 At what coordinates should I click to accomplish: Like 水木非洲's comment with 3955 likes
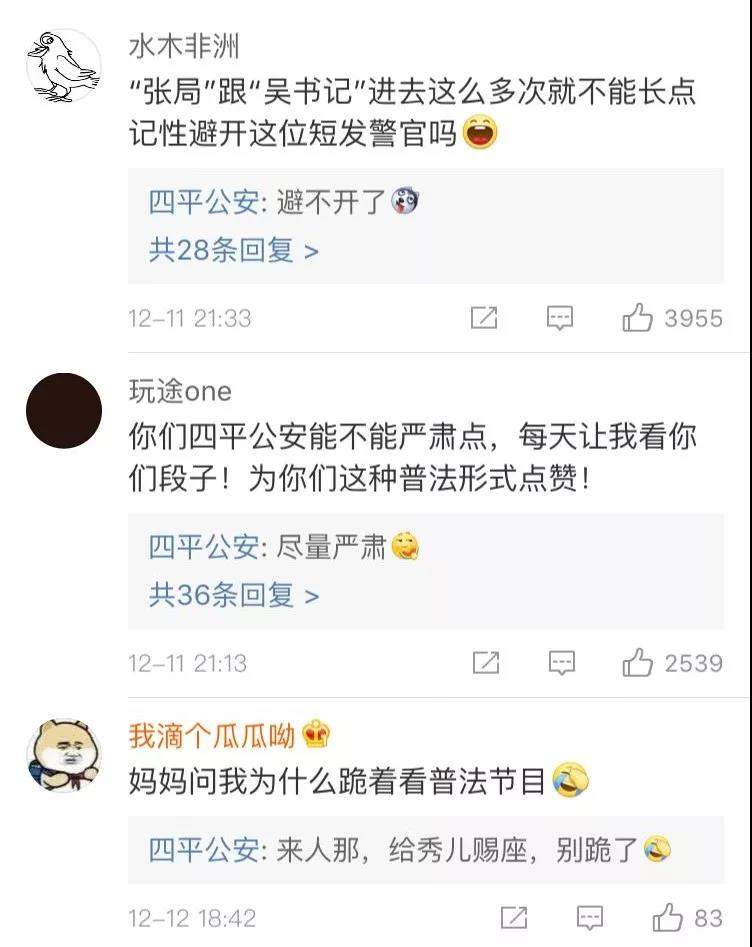pos(672,318)
